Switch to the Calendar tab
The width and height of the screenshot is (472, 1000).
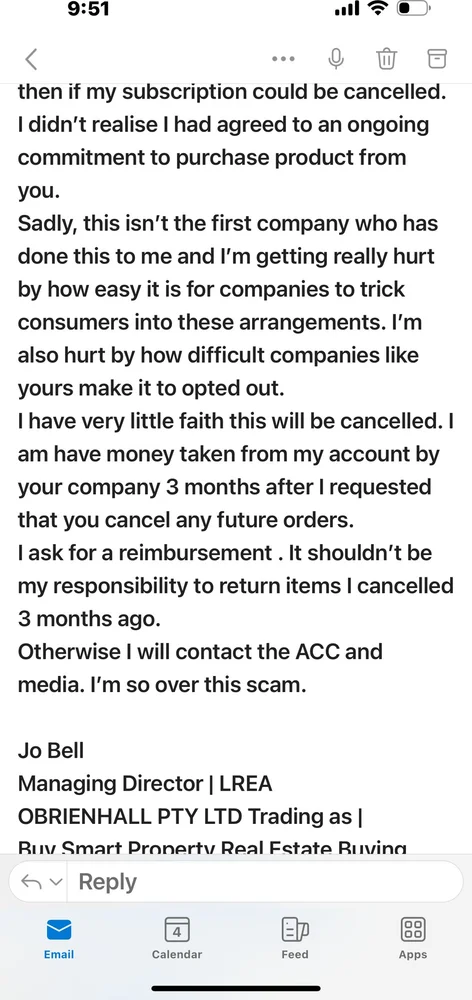[177, 938]
